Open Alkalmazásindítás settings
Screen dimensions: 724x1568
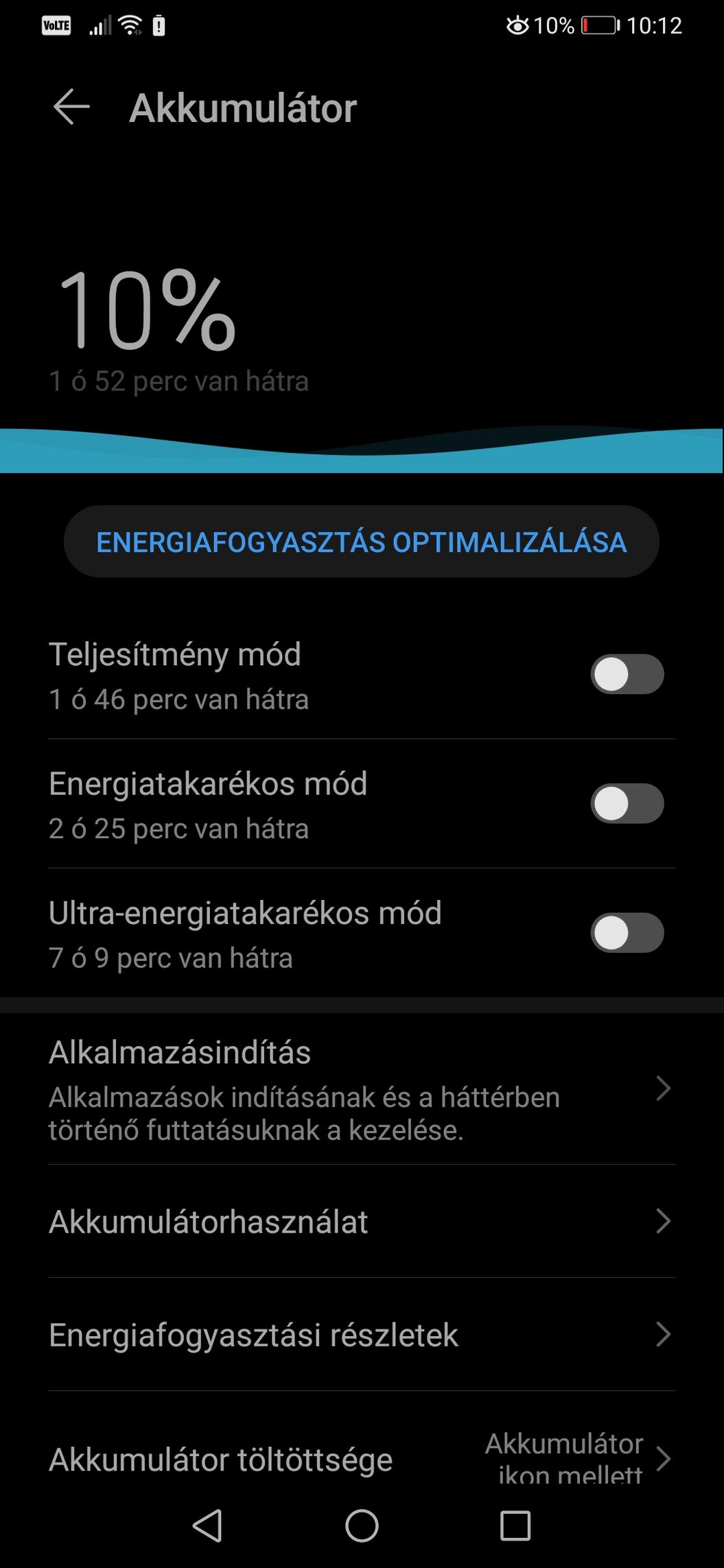click(362, 1089)
